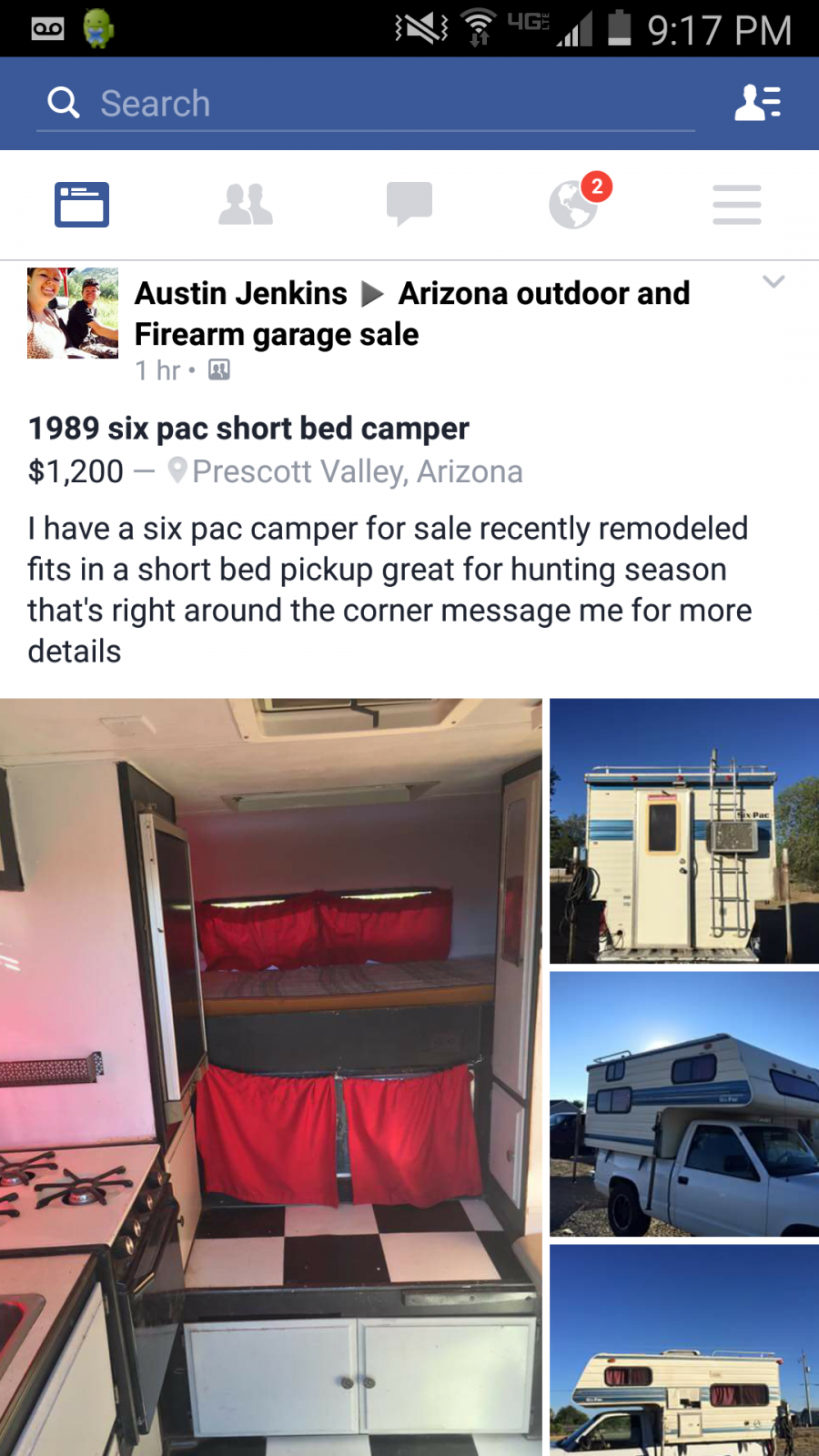Open the hamburger menu tab
Image resolution: width=819 pixels, height=1456 pixels.
[737, 205]
